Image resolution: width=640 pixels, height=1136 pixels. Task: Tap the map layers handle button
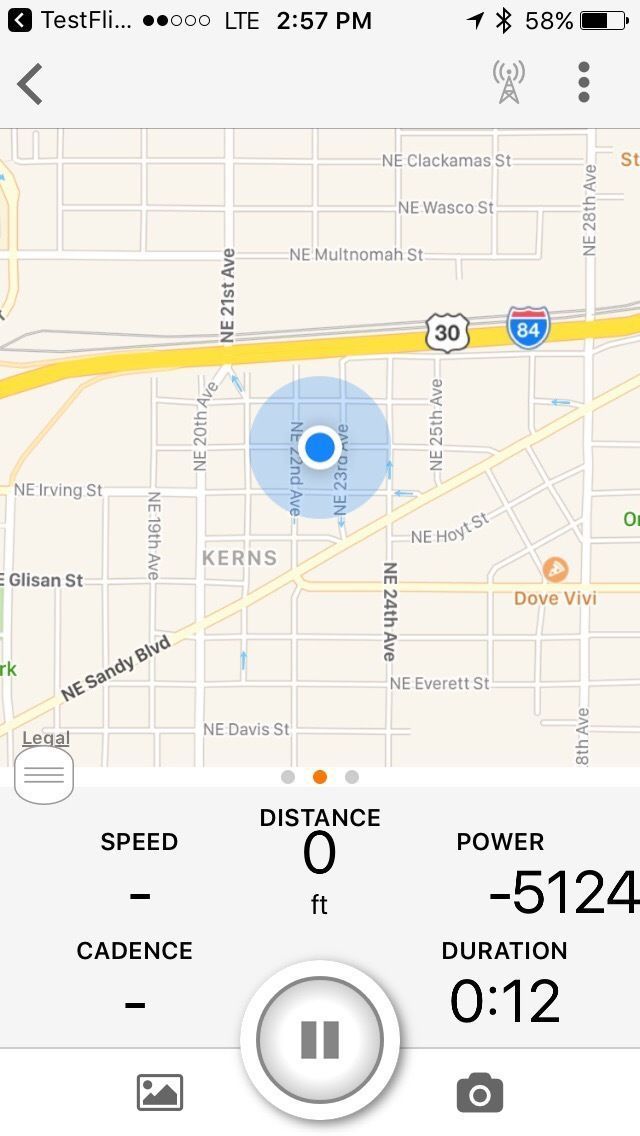point(44,775)
